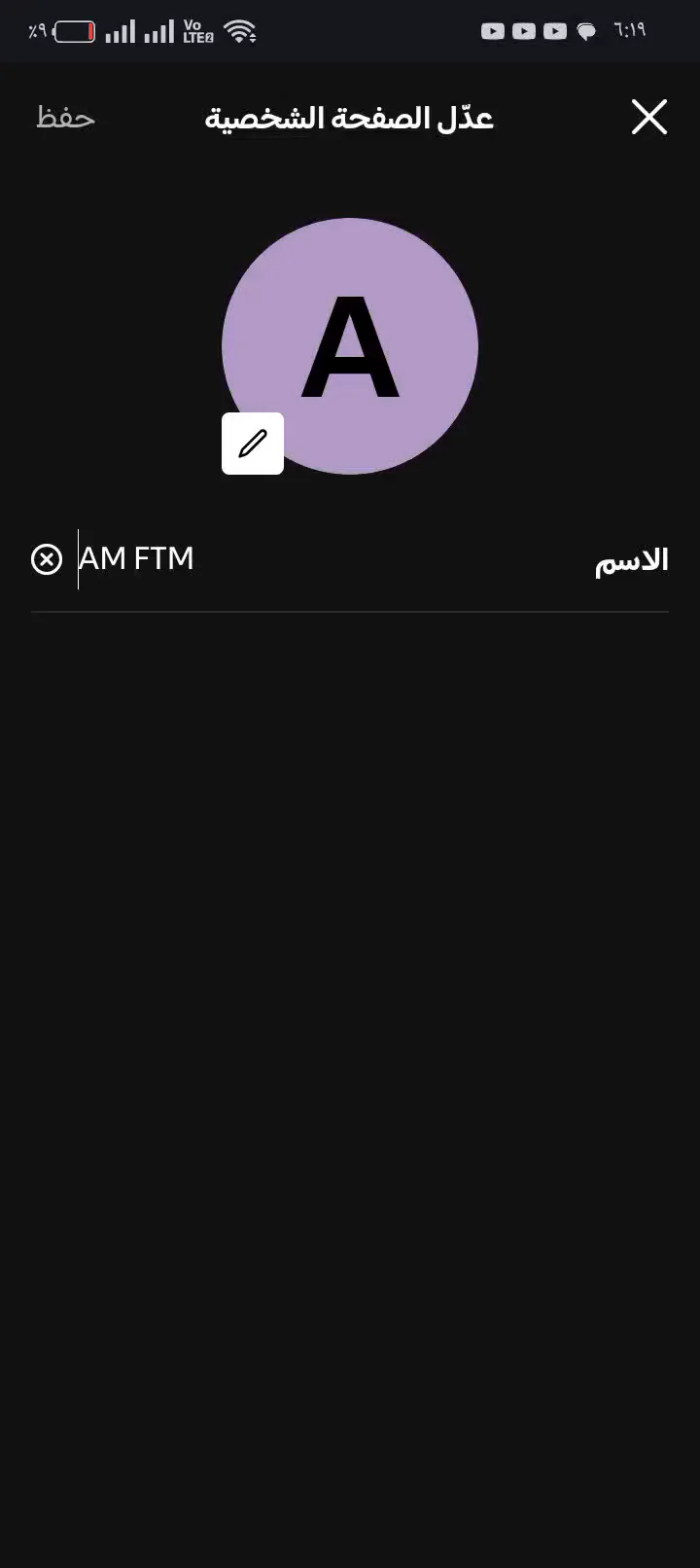700x1568 pixels.
Task: Tap the حفظ save button
Action: point(65,118)
